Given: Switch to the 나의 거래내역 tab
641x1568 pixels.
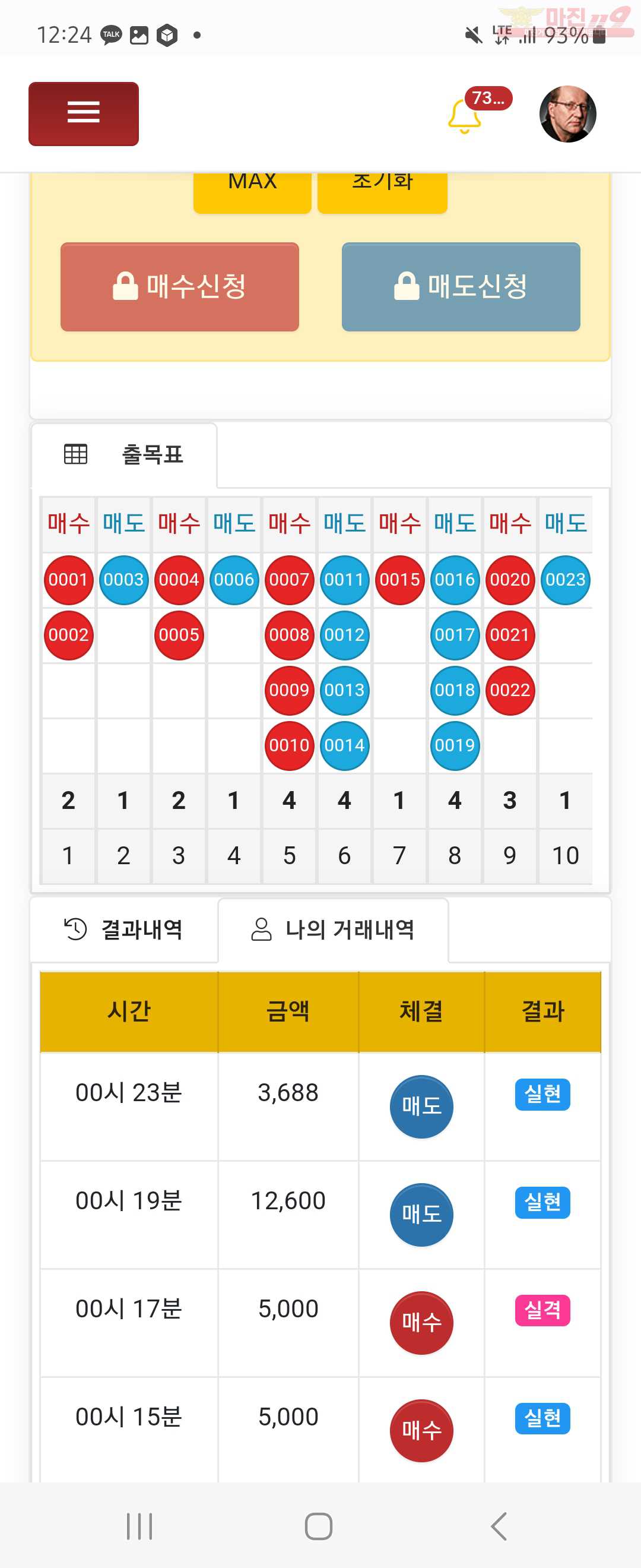Looking at the screenshot, I should pos(332,930).
